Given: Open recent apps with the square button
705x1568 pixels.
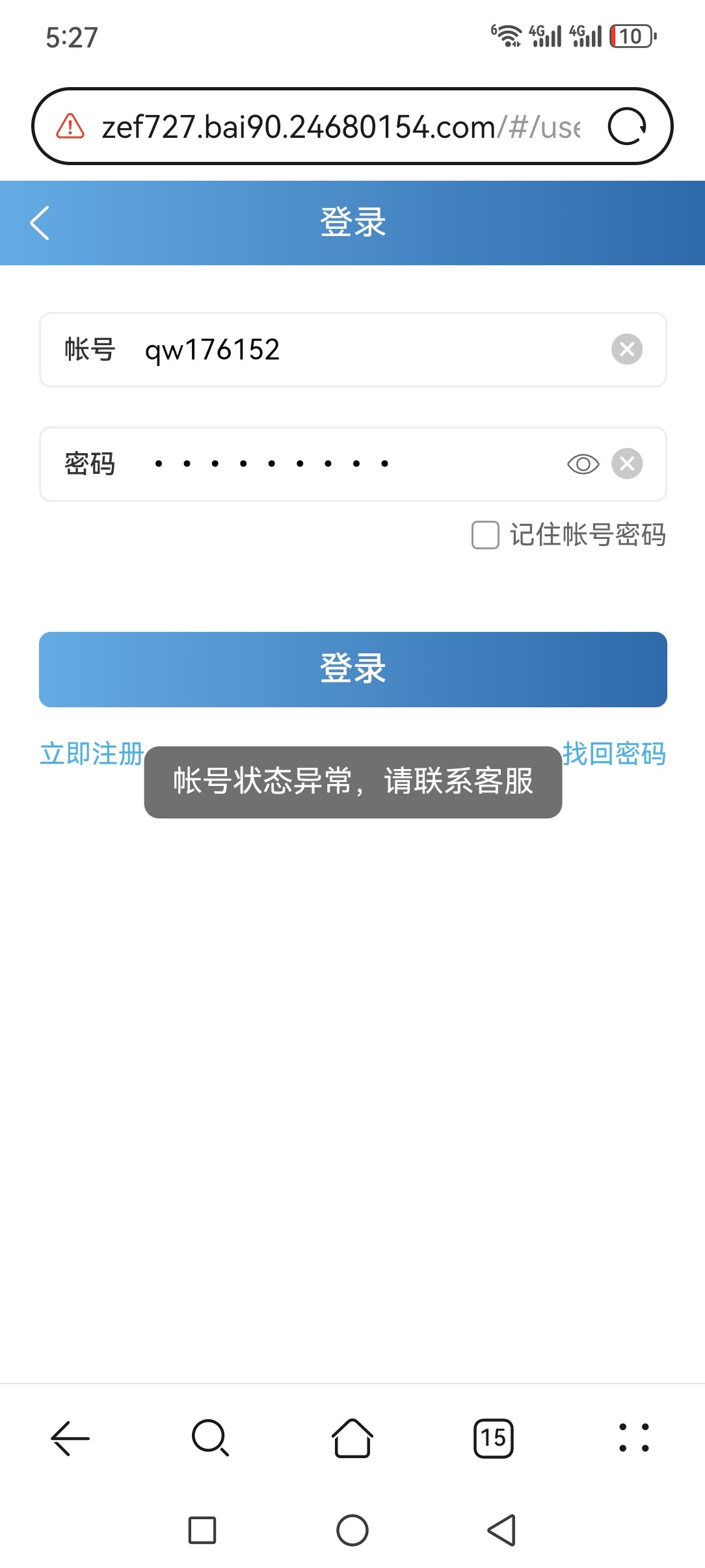Looking at the screenshot, I should [202, 1530].
